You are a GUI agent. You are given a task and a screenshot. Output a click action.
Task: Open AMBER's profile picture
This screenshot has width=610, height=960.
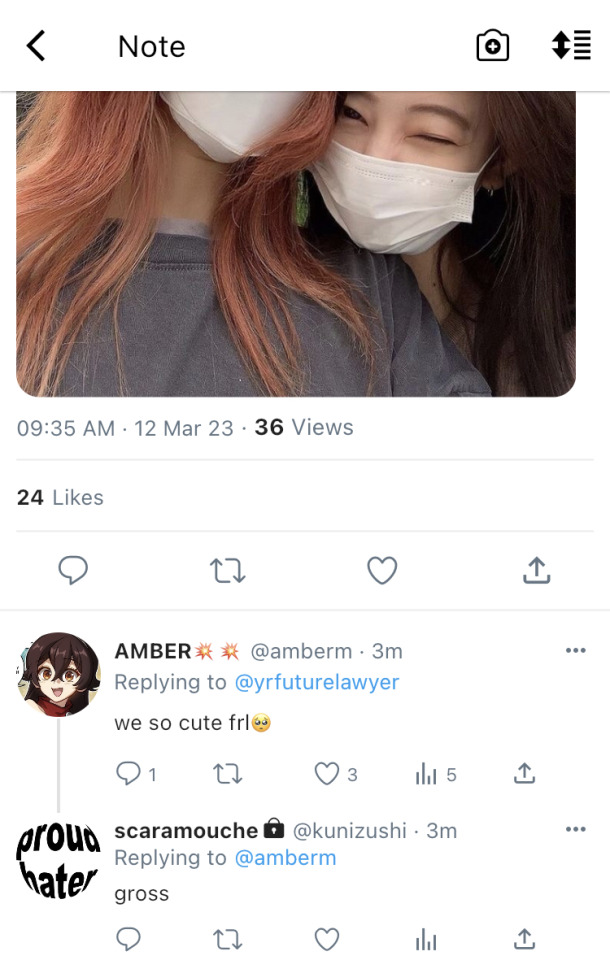pyautogui.click(x=59, y=674)
